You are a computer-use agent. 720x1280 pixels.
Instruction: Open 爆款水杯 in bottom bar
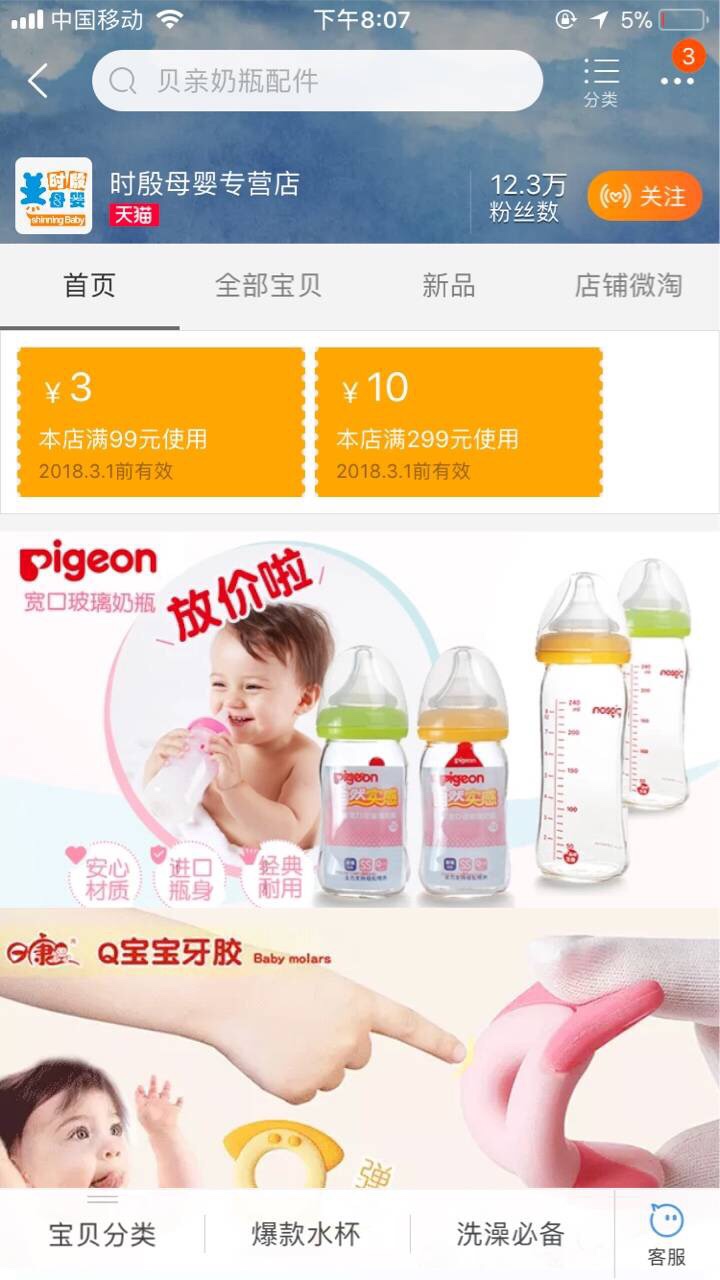pos(306,1234)
